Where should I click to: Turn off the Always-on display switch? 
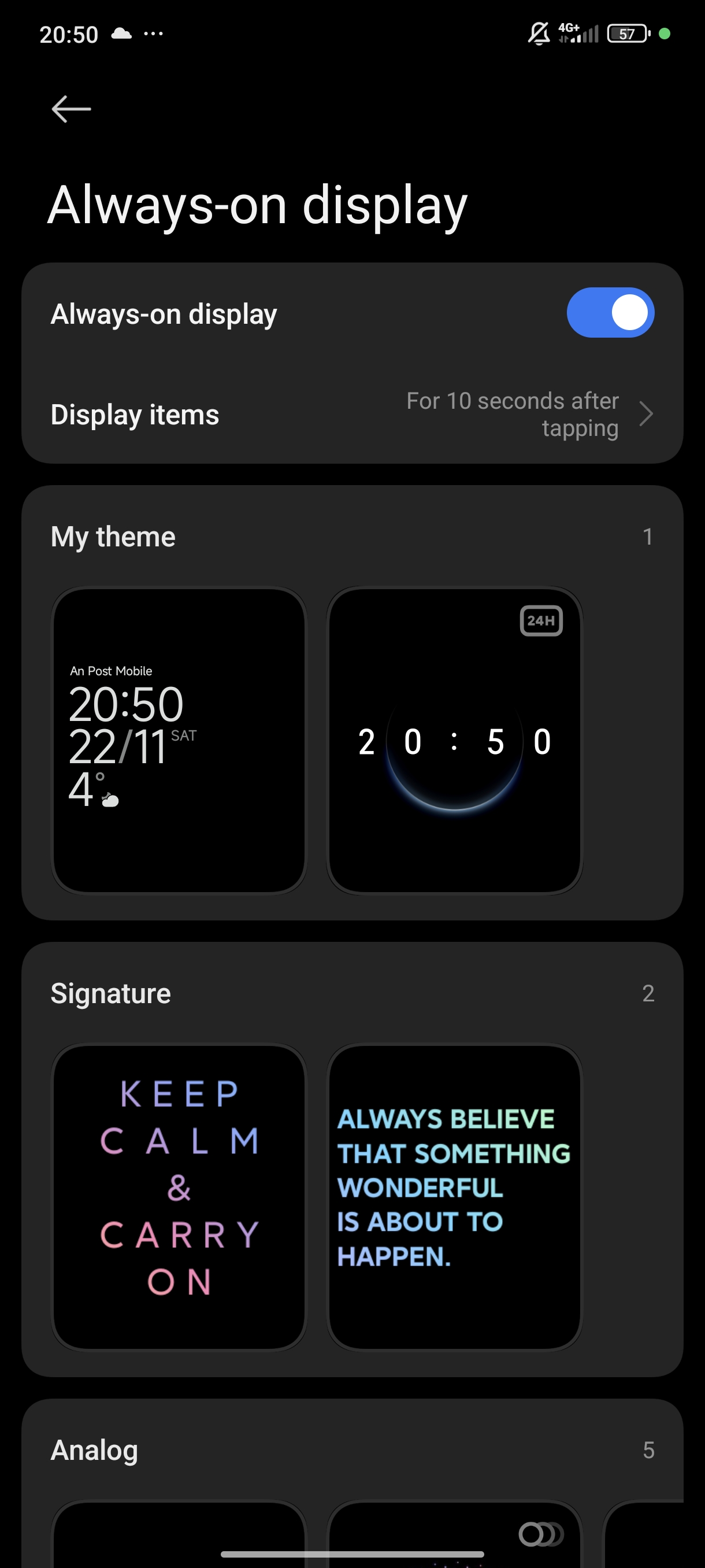[x=610, y=313]
